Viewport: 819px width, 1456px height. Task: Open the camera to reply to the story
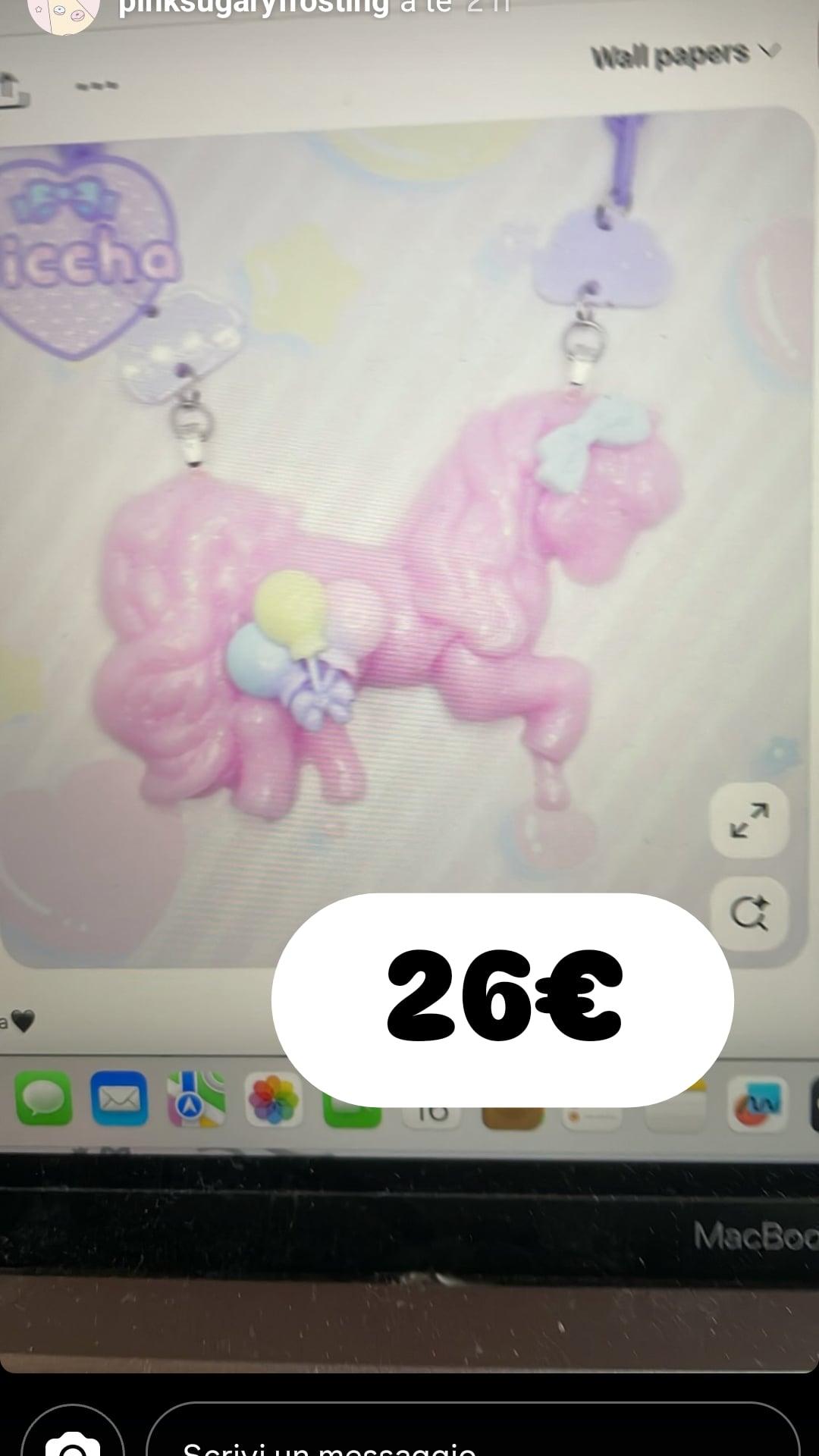coord(73,1432)
